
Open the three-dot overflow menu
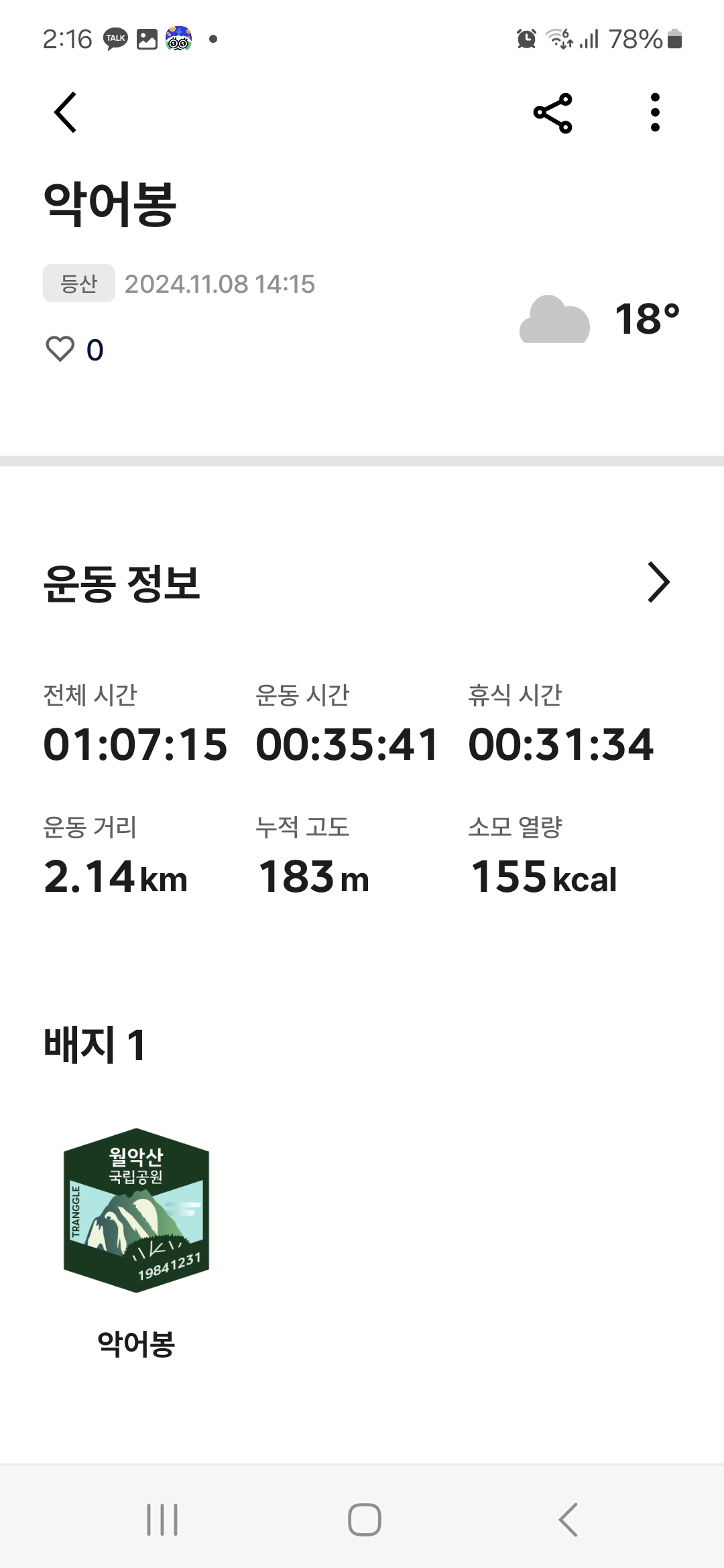tap(655, 113)
